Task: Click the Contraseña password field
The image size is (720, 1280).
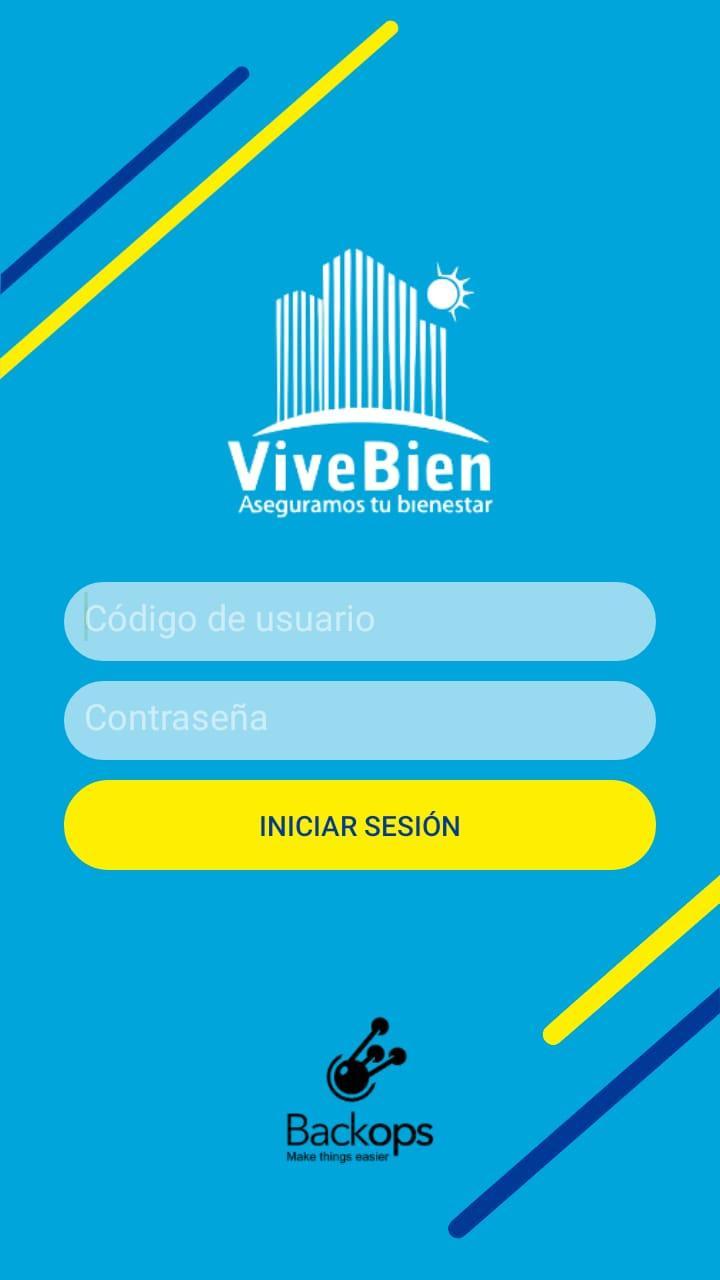Action: [x=360, y=718]
